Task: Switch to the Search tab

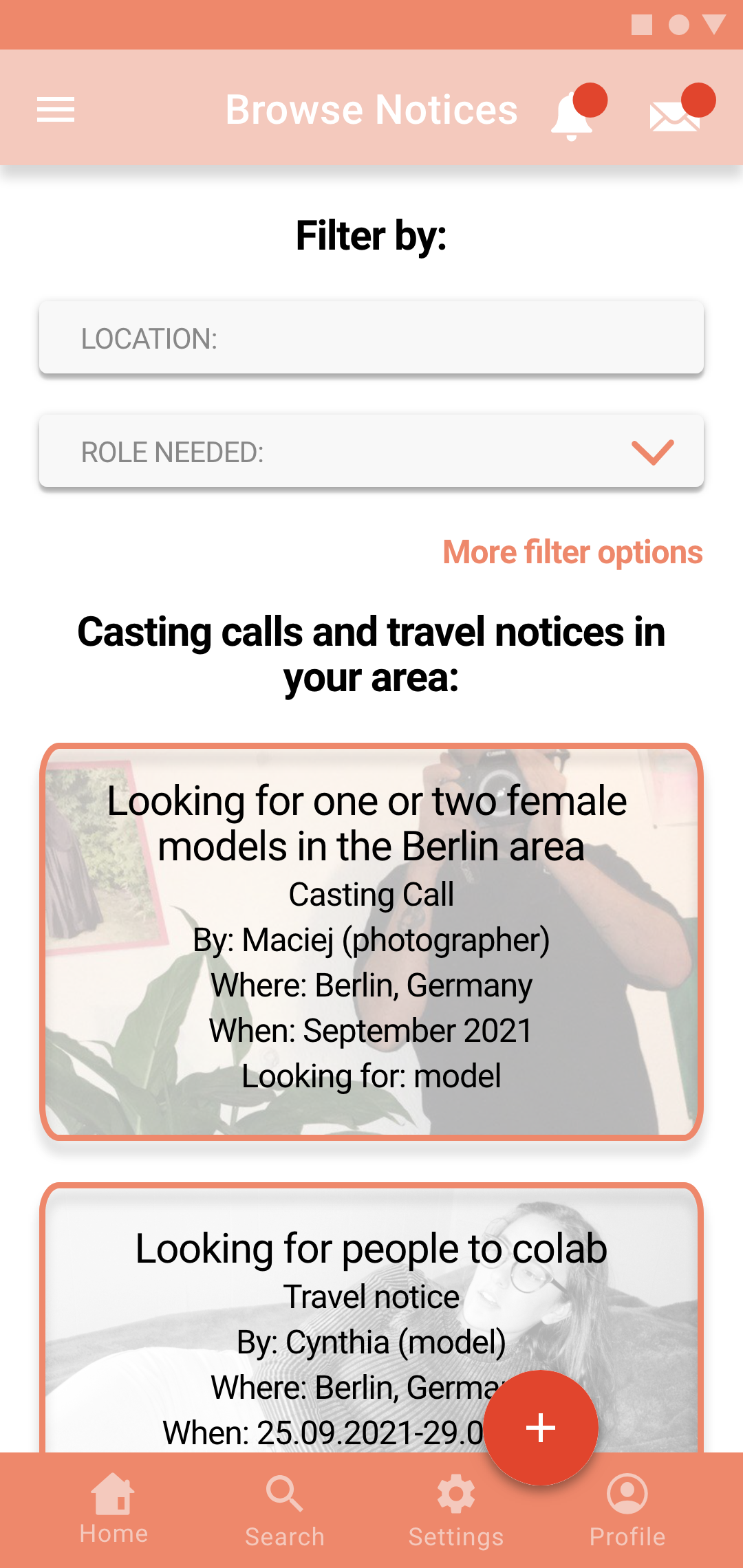Action: [285, 1511]
